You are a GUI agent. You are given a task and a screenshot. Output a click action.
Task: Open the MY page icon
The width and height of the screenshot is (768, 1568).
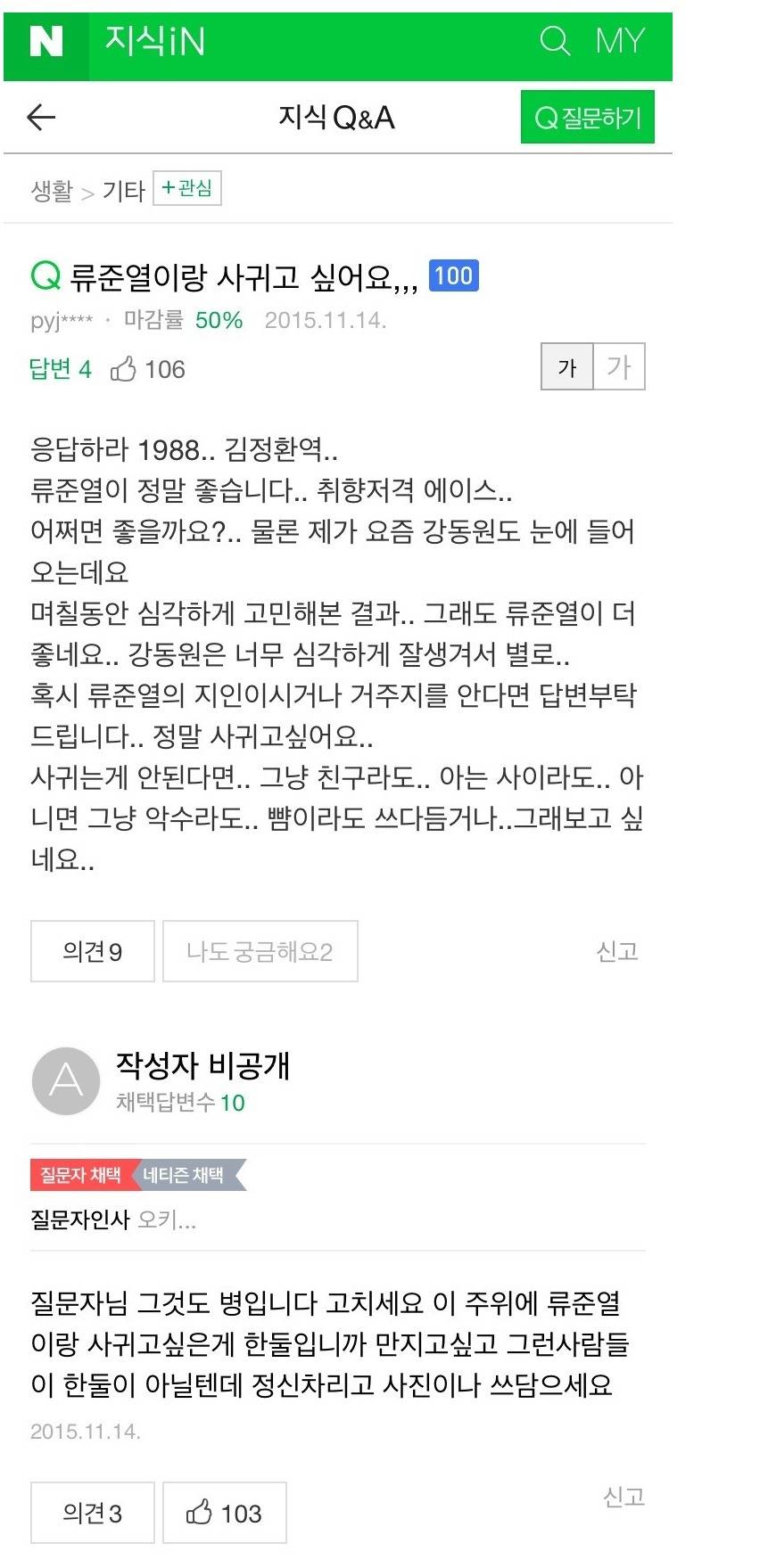coord(619,39)
